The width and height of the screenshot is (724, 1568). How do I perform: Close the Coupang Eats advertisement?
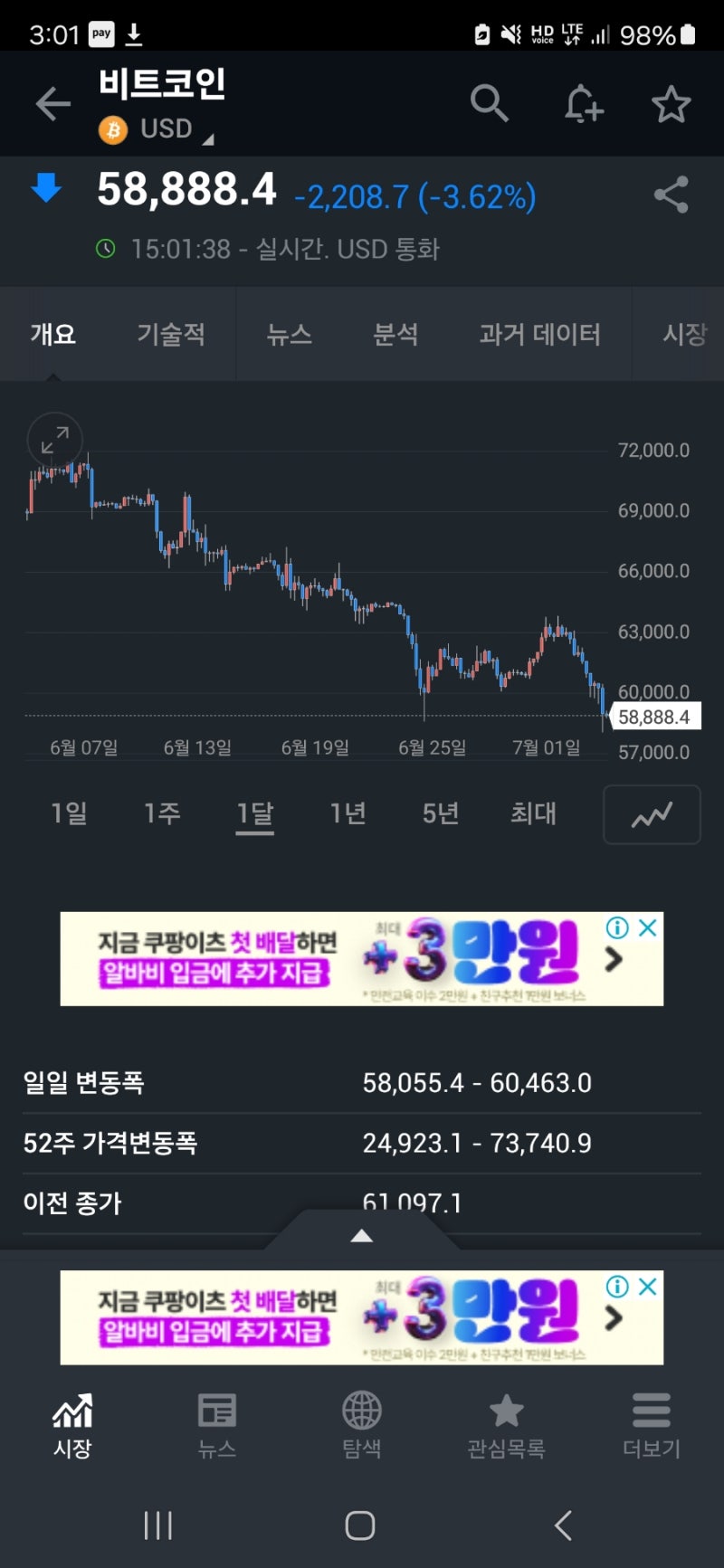pyautogui.click(x=647, y=927)
